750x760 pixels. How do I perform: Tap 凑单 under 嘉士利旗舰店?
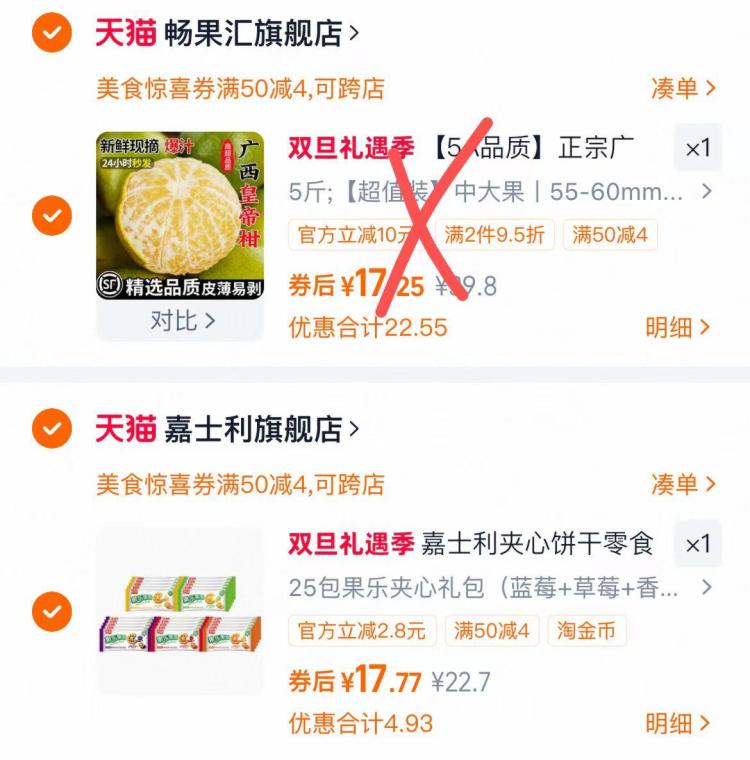[x=683, y=484]
